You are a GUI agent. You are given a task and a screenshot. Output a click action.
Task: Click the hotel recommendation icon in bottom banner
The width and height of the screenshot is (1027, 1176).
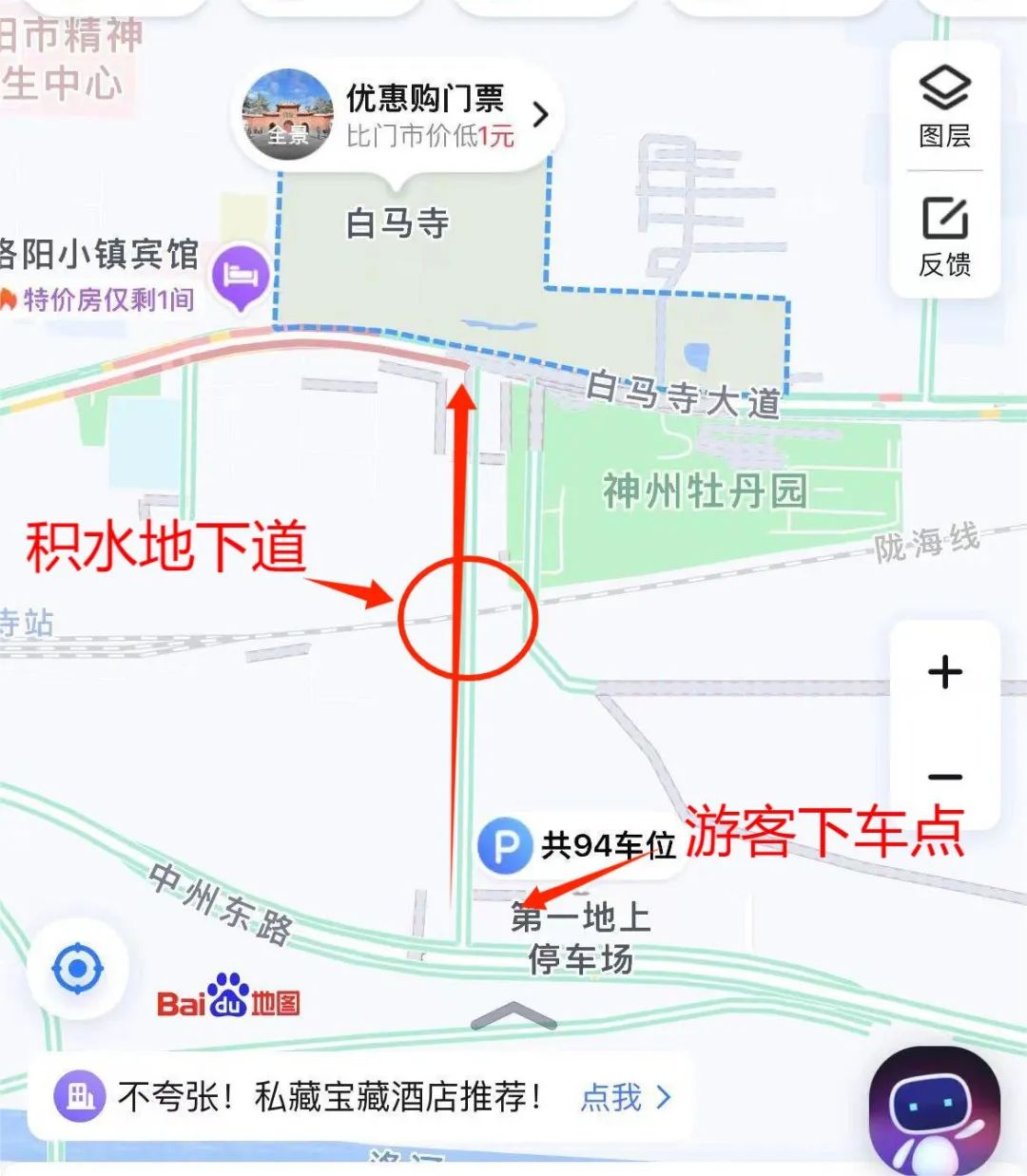point(78,1096)
